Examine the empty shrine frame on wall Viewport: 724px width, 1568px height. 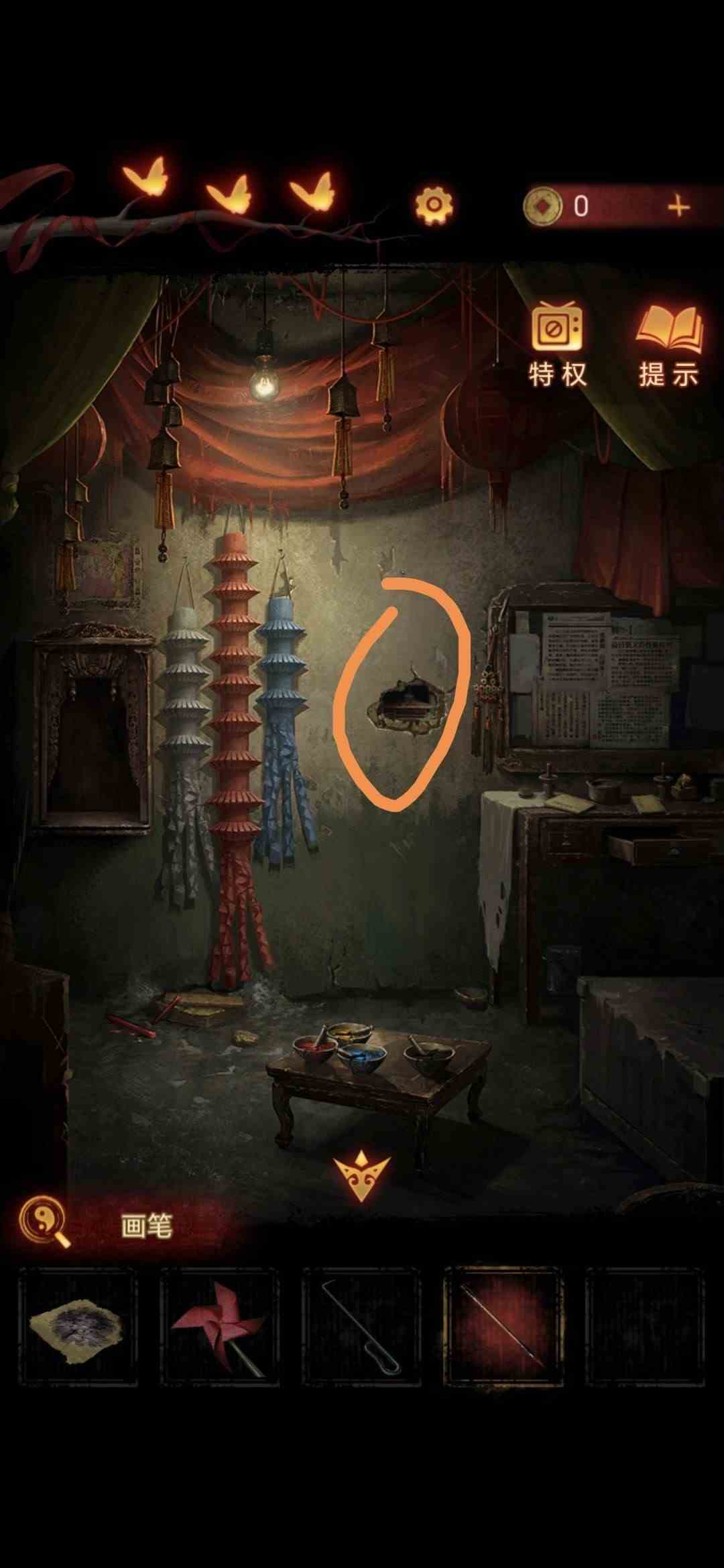[x=92, y=730]
